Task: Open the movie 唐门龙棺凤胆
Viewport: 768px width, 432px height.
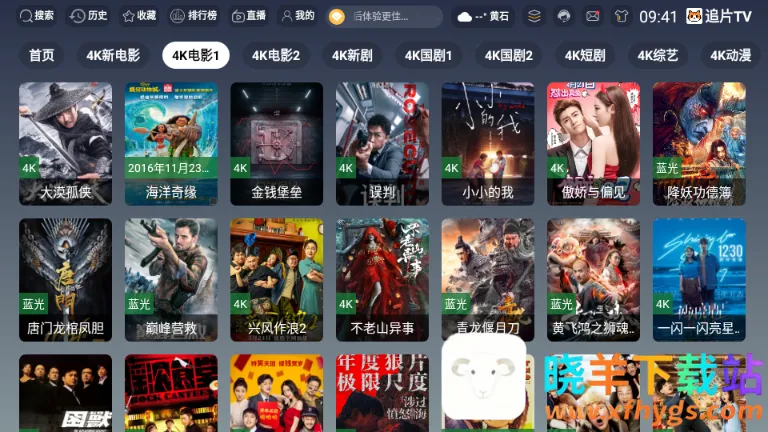Action: pyautogui.click(x=65, y=280)
